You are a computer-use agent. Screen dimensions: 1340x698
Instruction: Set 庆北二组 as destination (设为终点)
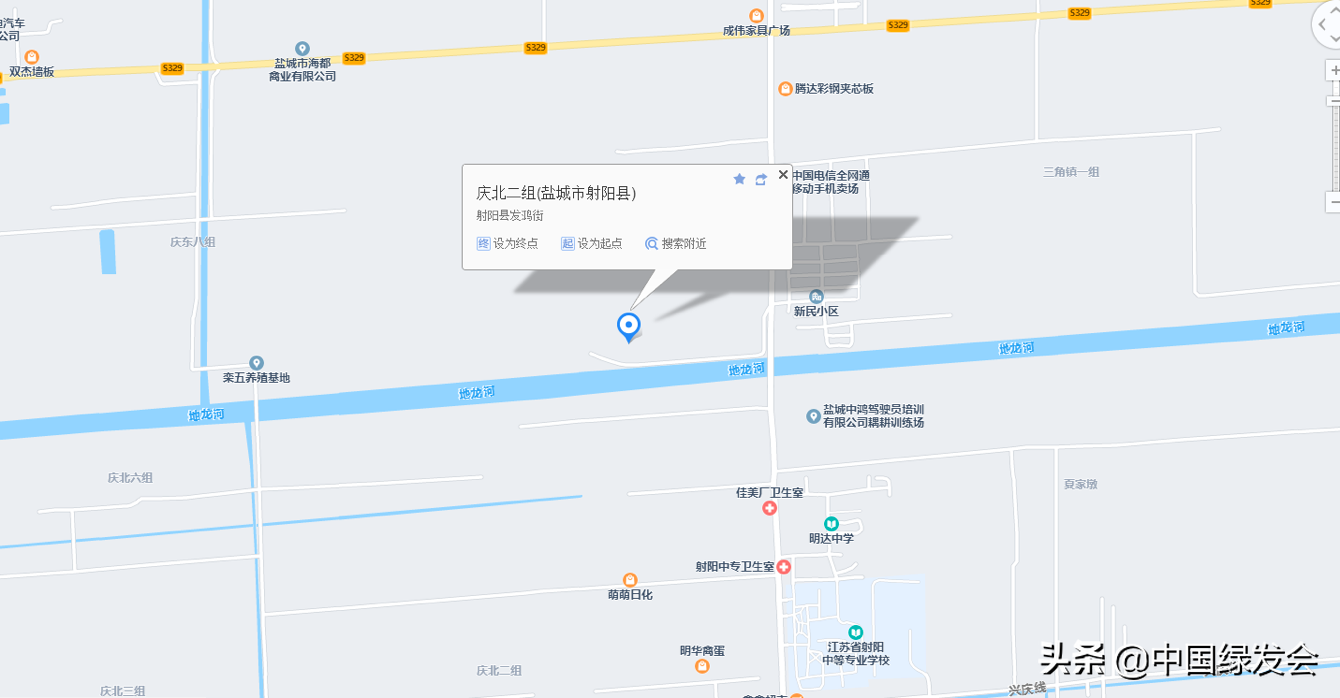click(508, 243)
